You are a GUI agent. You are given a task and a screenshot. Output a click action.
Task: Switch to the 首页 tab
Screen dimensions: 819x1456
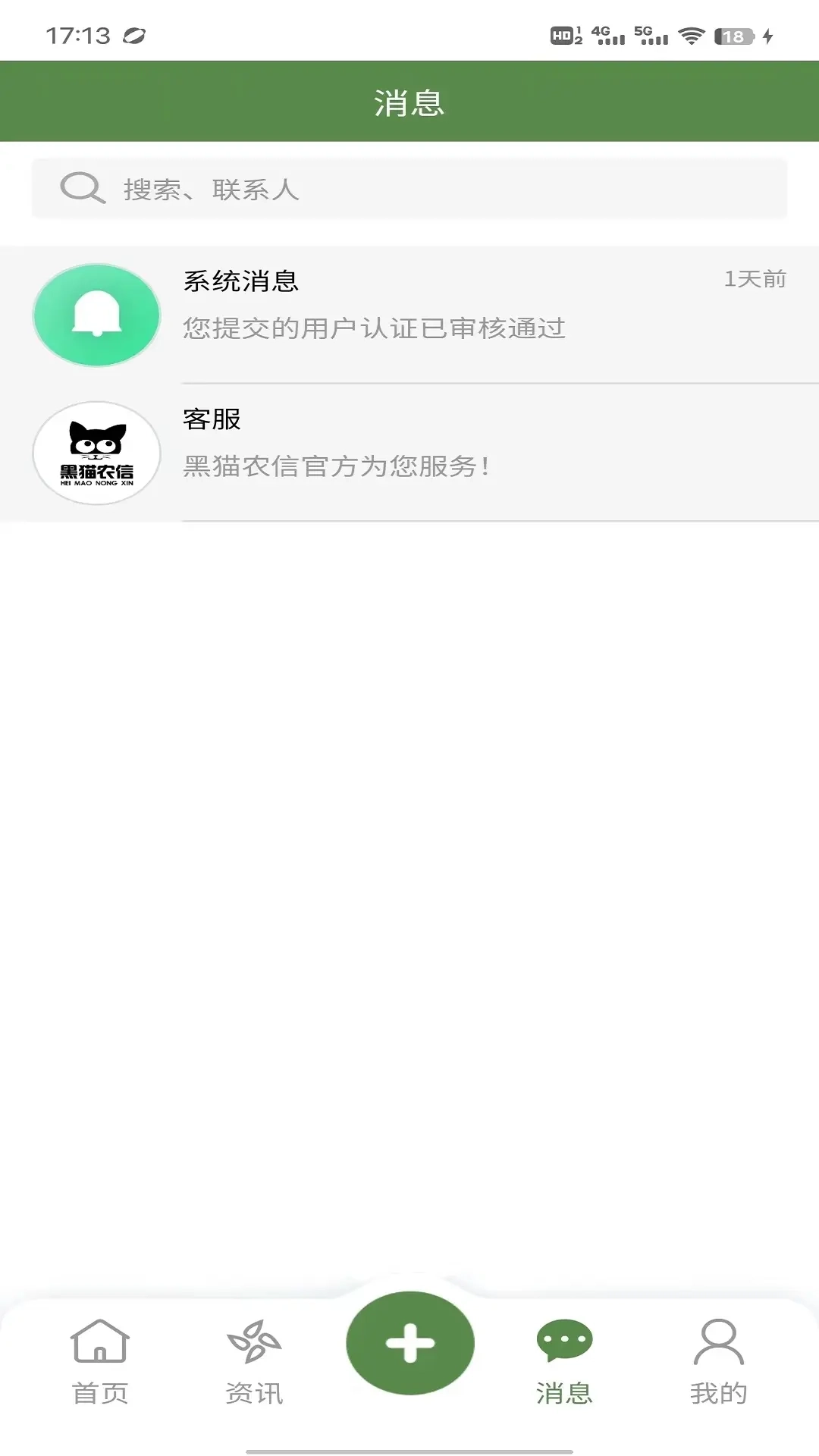(100, 1391)
